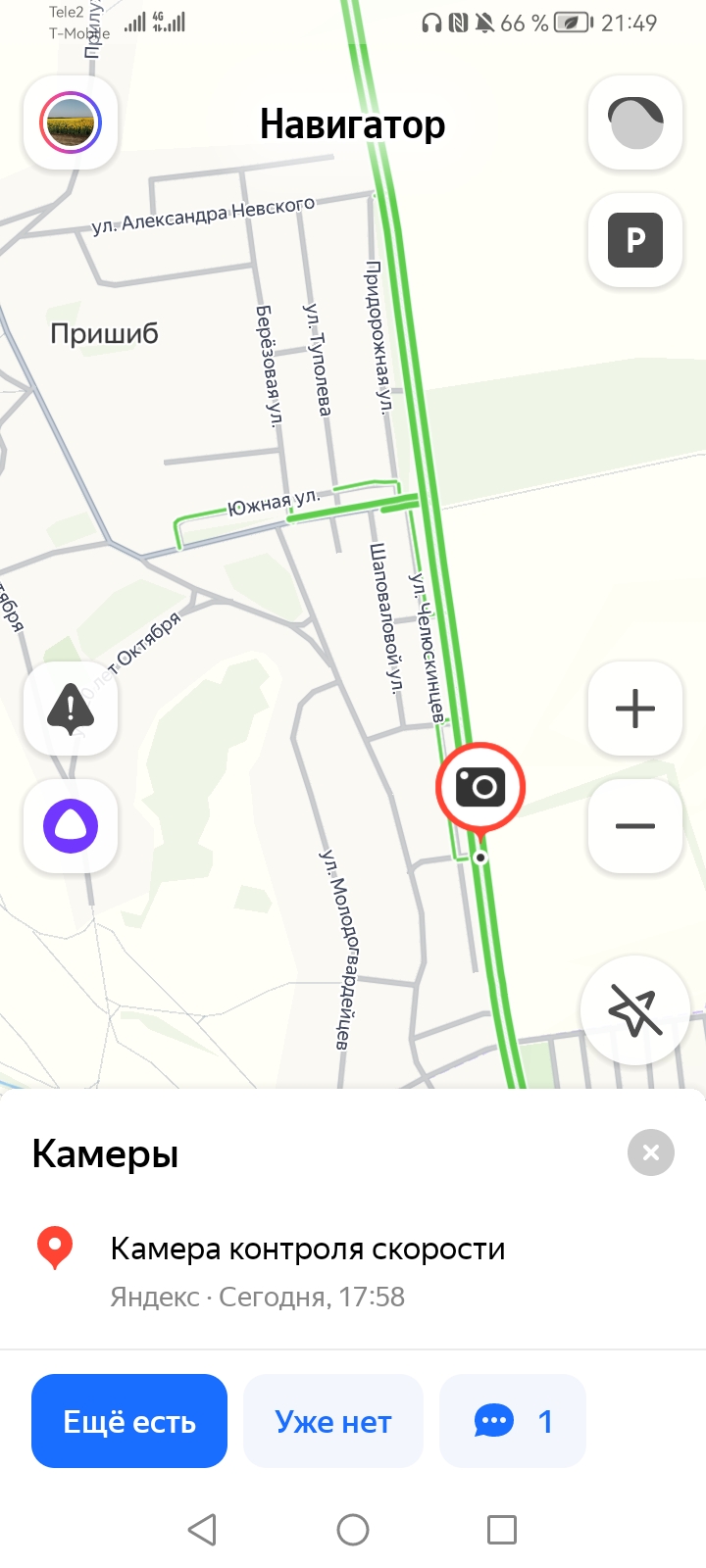Viewport: 706px width, 1568px height.
Task: Open the profile avatar button
Action: [x=71, y=122]
